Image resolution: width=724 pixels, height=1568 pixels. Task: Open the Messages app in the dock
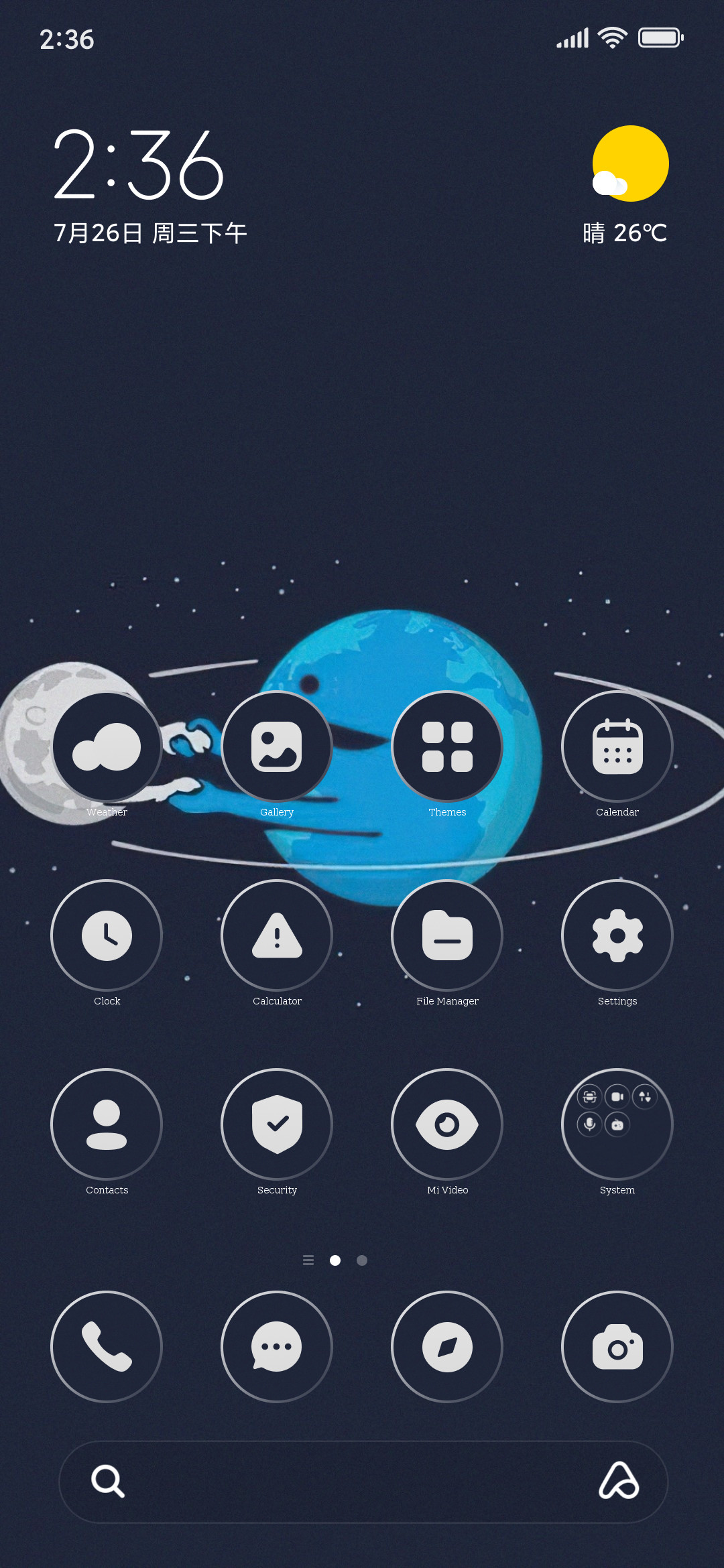pos(277,1347)
